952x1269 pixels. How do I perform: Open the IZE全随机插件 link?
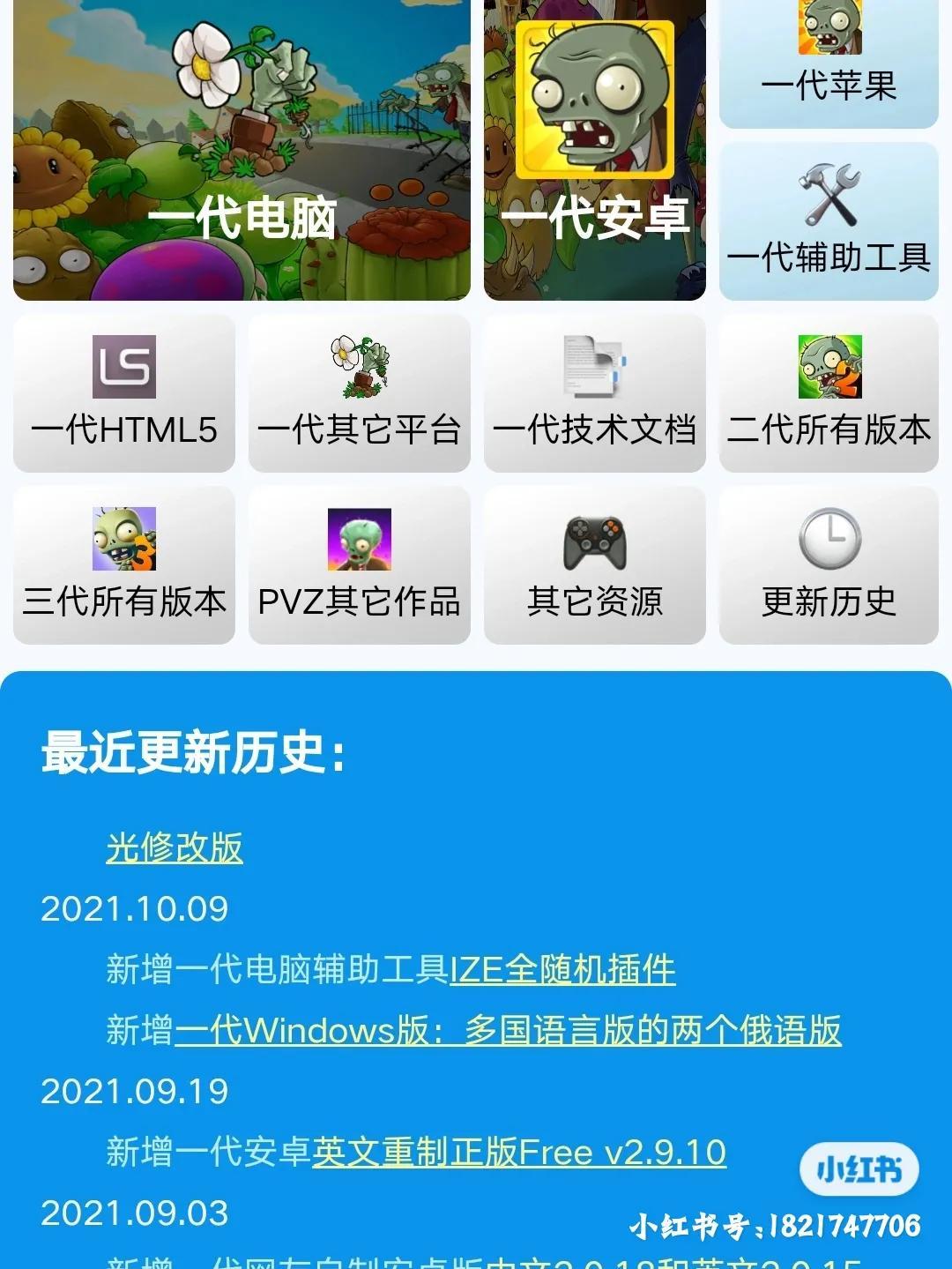point(562,969)
